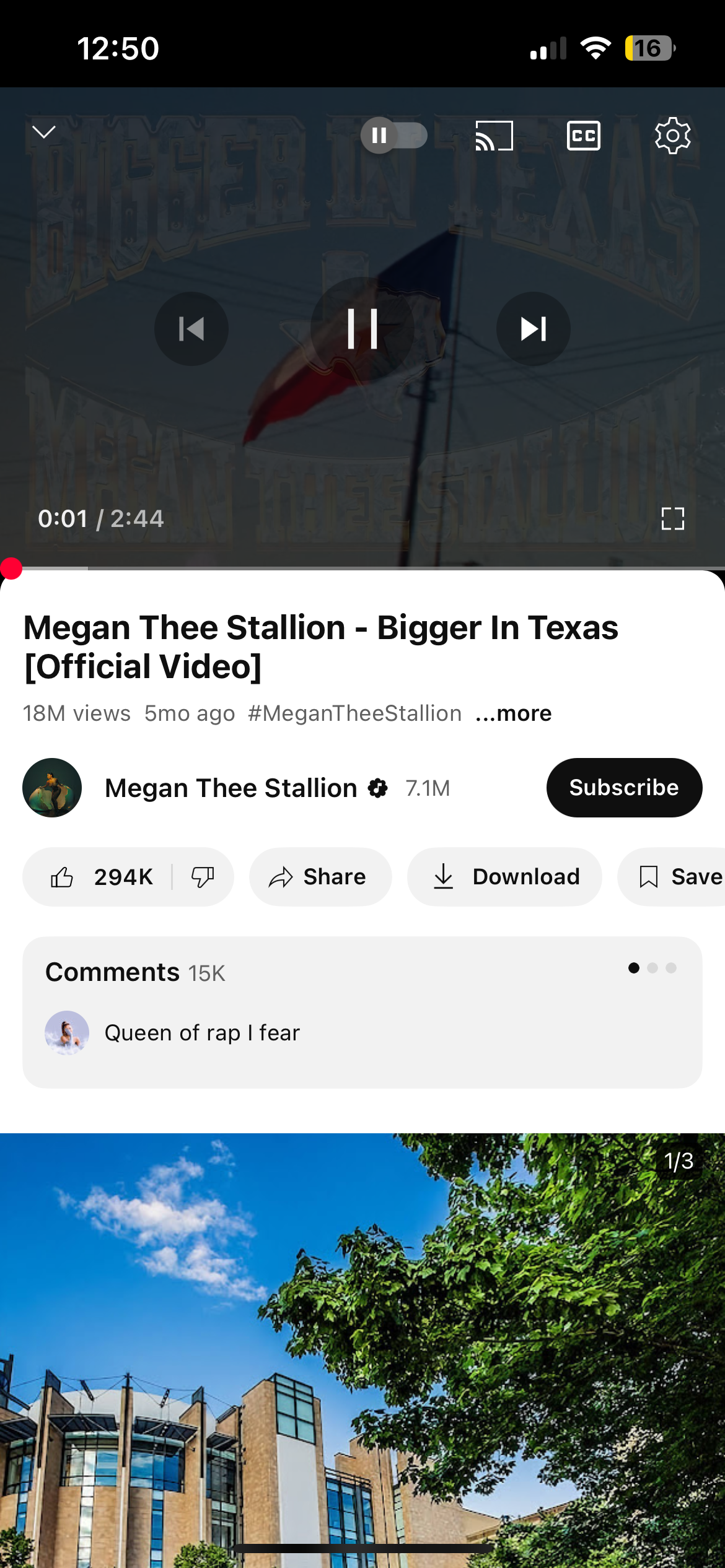Dislike this video
Image resolution: width=725 pixels, height=1568 pixels.
coord(203,877)
